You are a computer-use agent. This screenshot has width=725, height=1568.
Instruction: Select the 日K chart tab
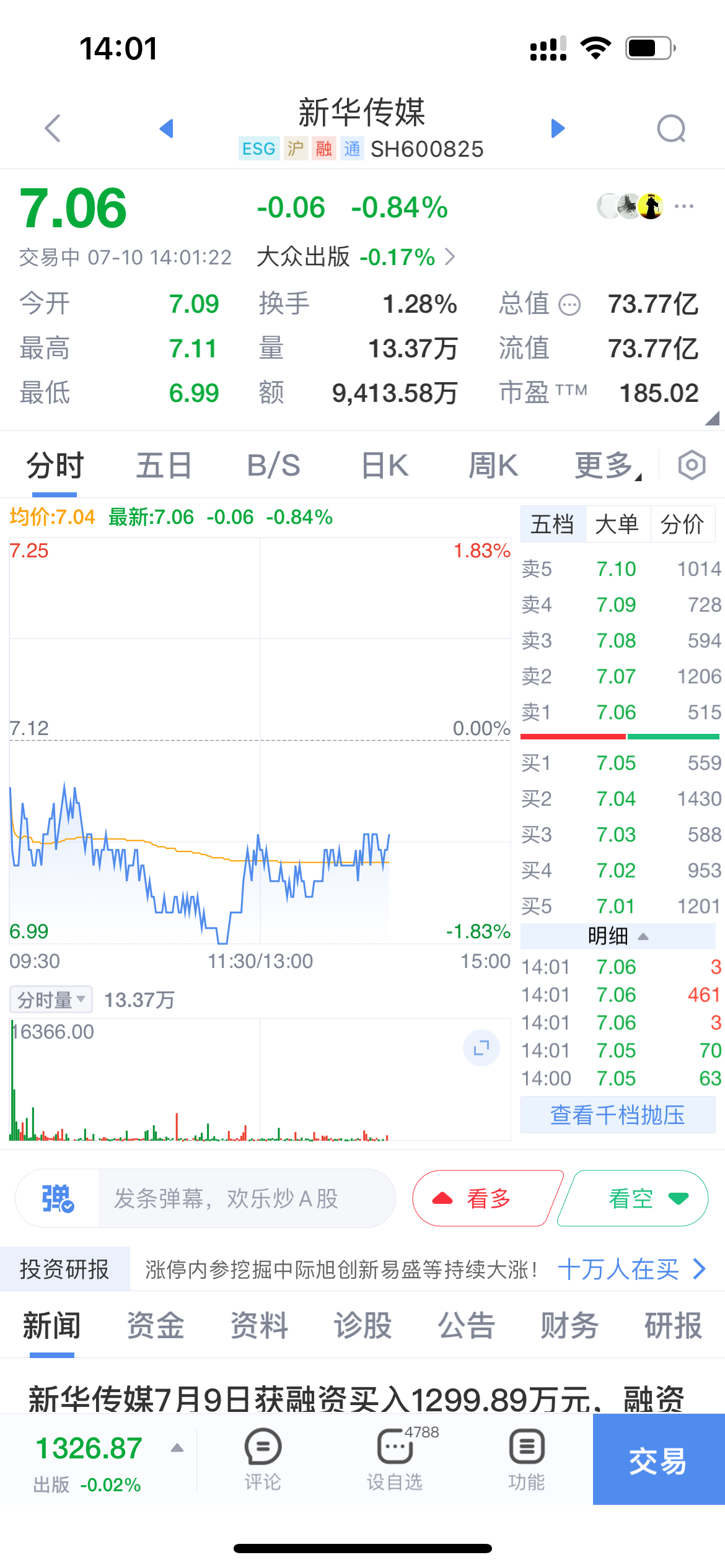[x=385, y=466]
